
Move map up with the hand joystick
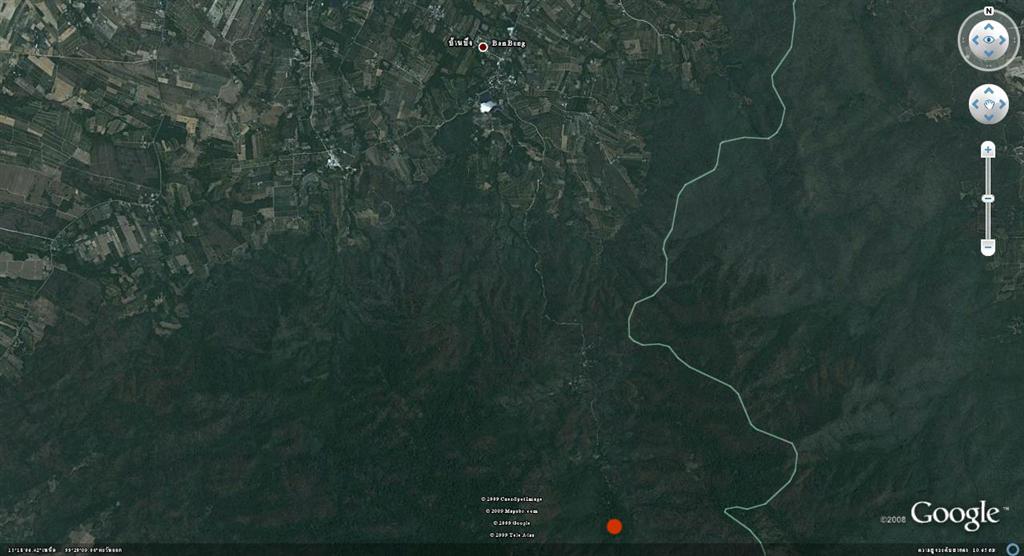point(988,92)
